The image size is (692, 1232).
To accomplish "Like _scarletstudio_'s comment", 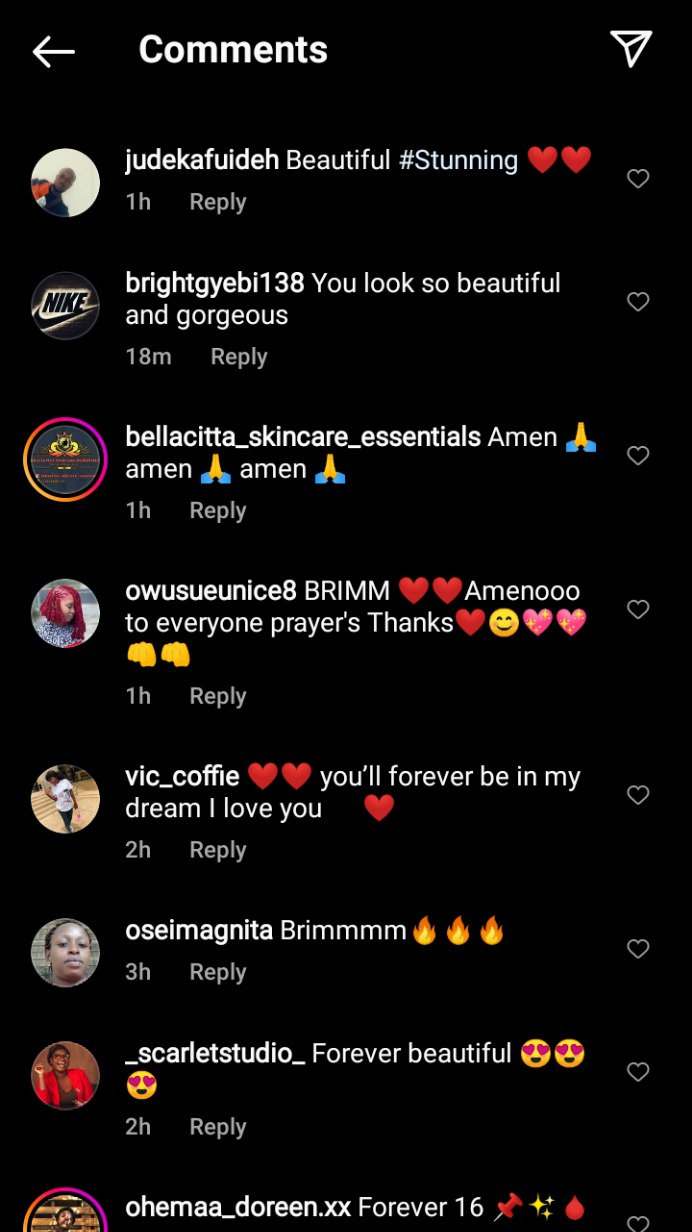I will [638, 1072].
